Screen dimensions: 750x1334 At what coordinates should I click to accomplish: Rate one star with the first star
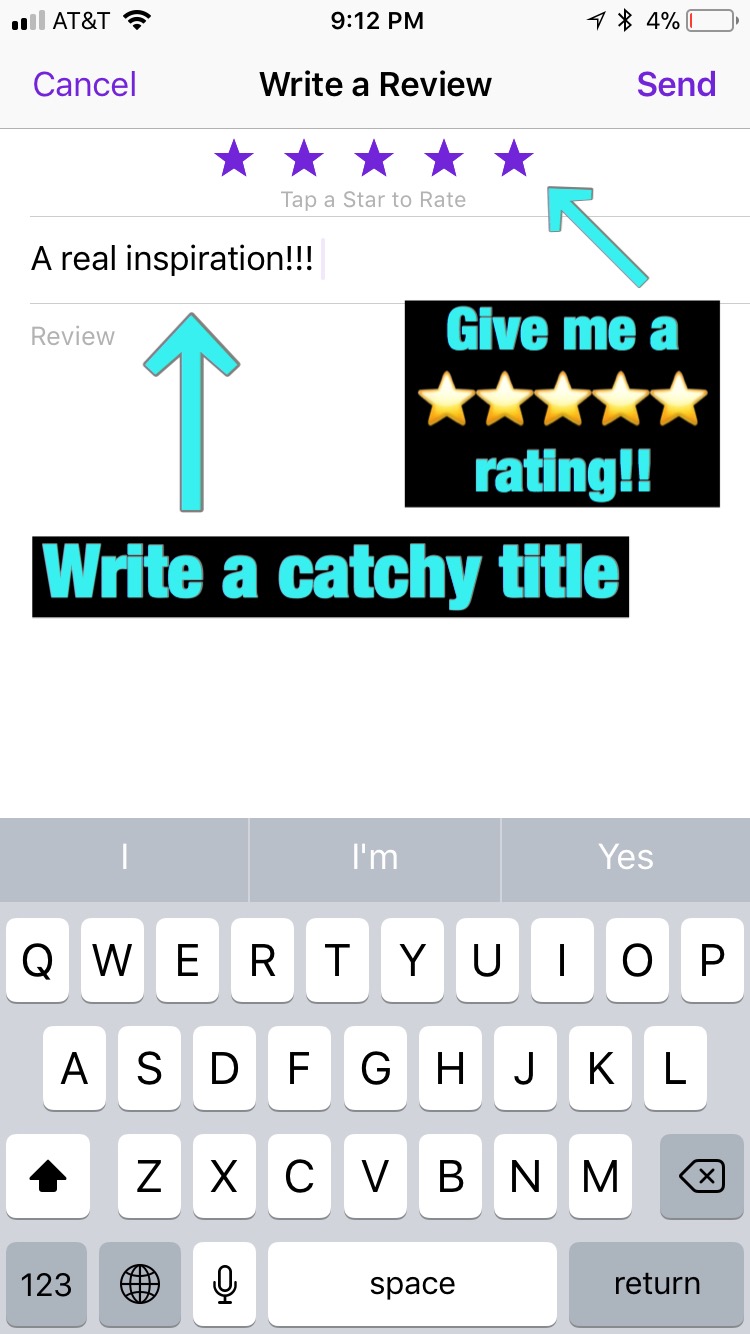[x=234, y=158]
